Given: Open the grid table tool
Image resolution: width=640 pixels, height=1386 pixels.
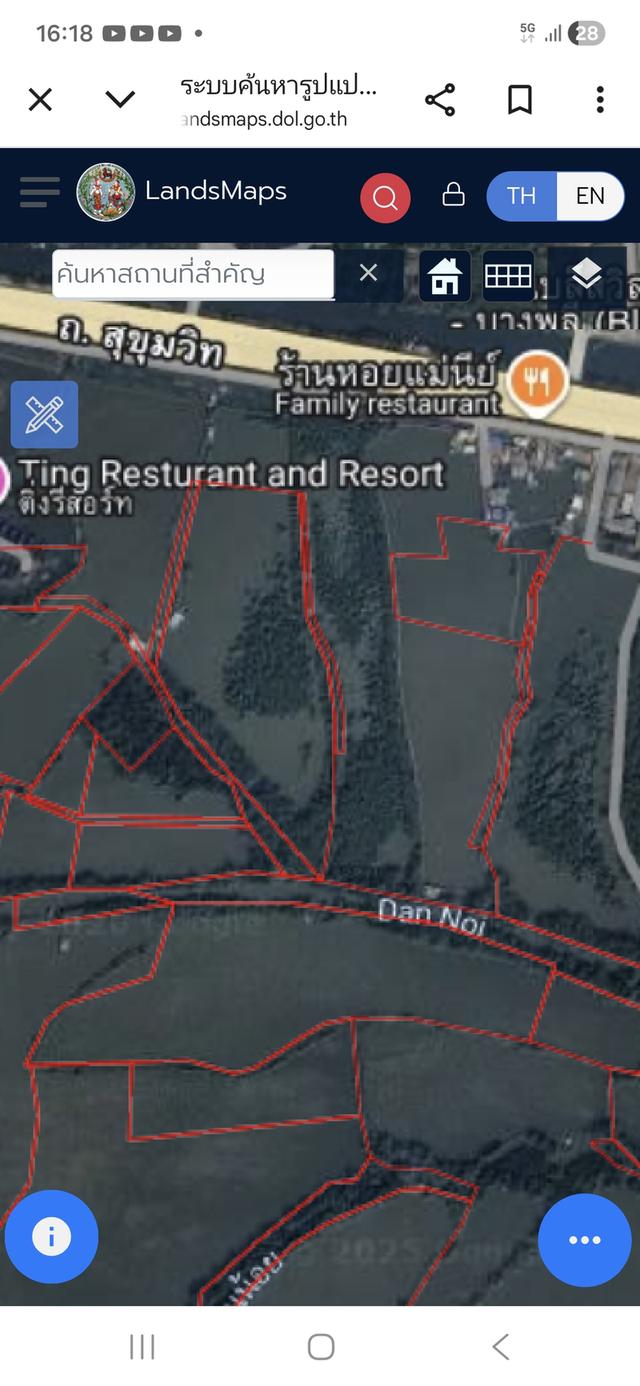Looking at the screenshot, I should 508,275.
